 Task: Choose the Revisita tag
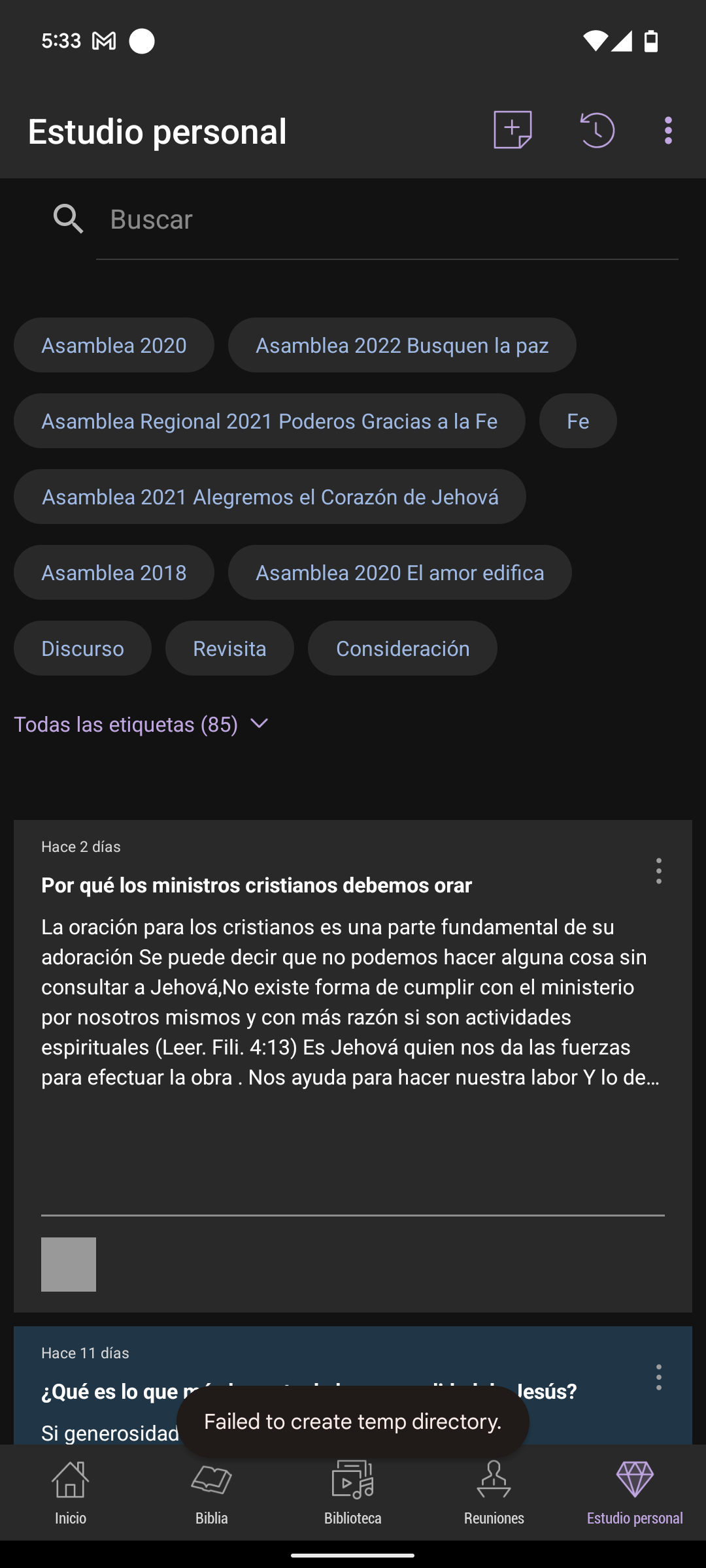point(229,648)
